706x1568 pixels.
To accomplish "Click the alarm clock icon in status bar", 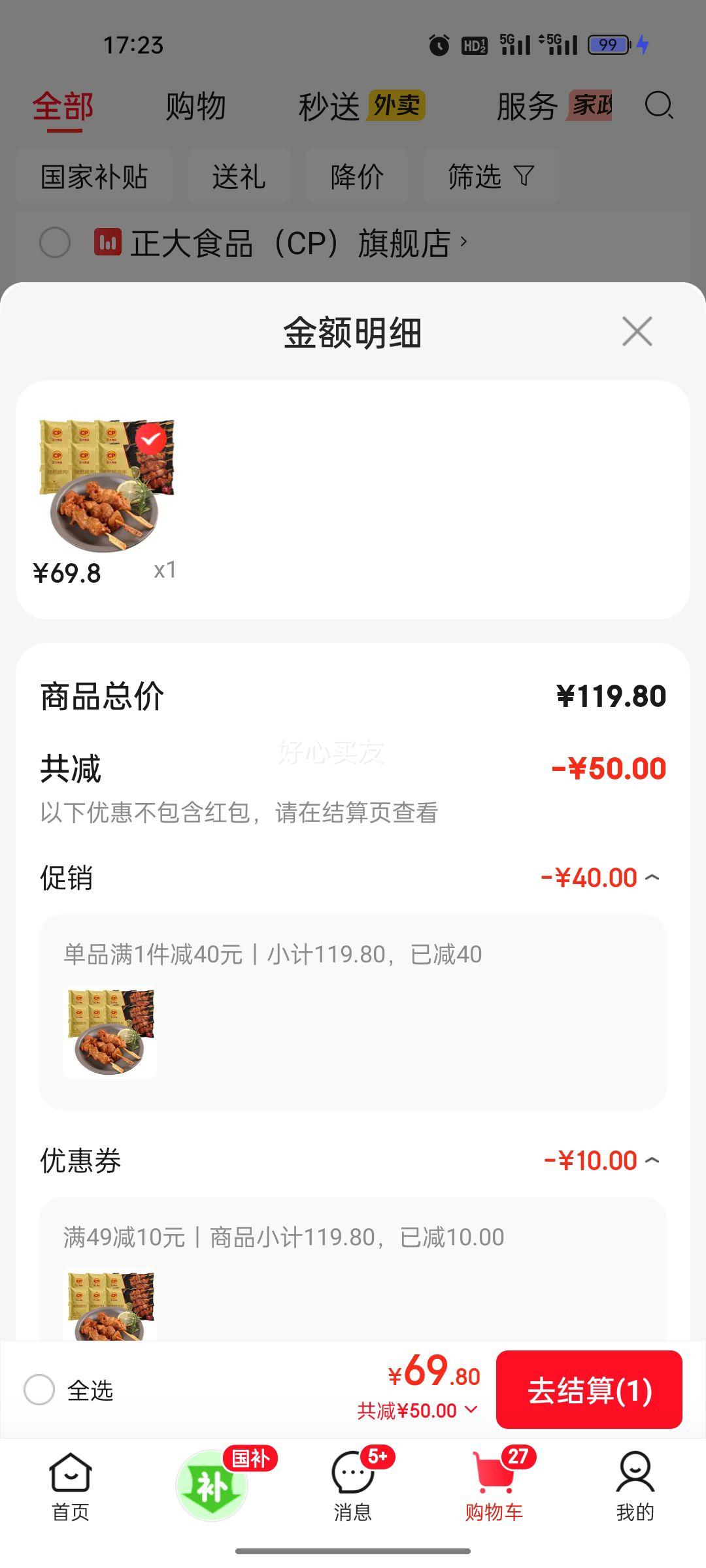I will click(x=439, y=44).
